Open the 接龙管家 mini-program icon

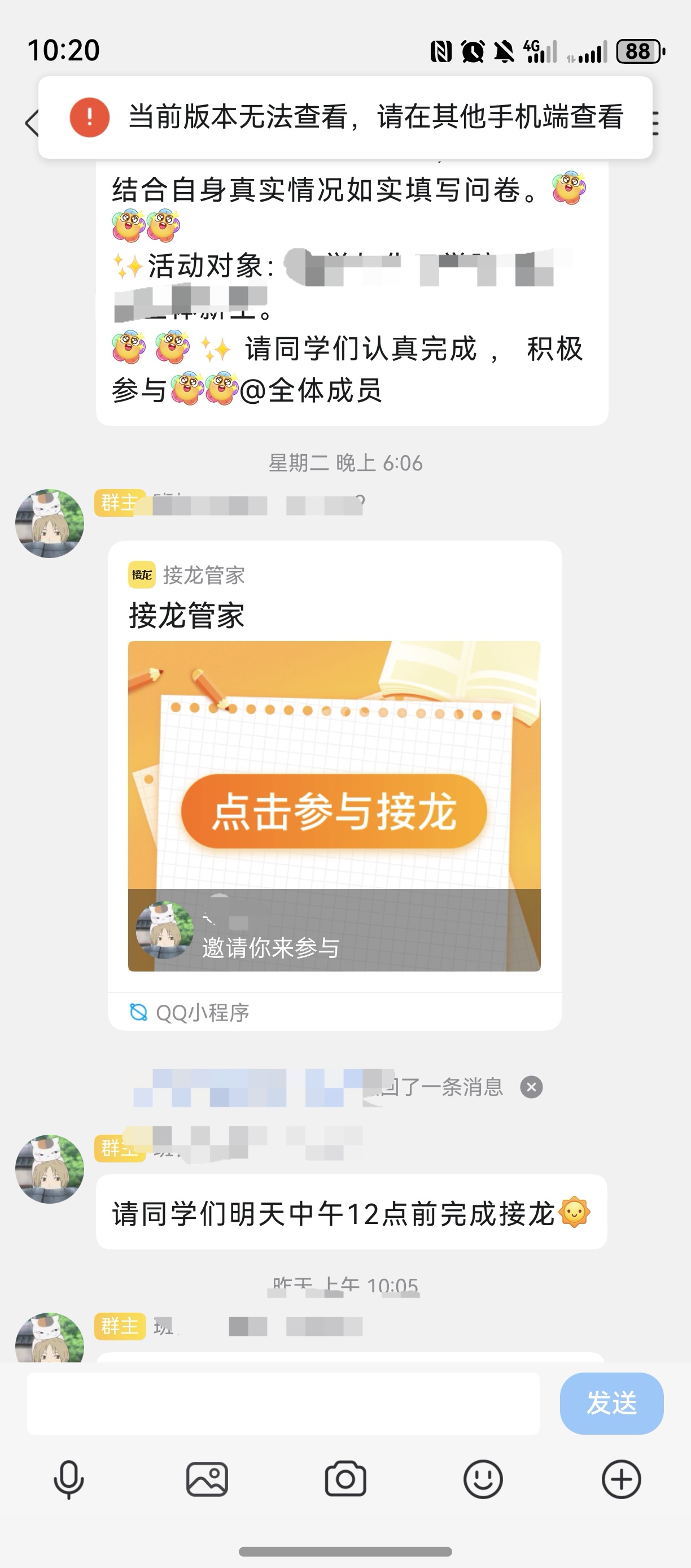click(x=141, y=574)
